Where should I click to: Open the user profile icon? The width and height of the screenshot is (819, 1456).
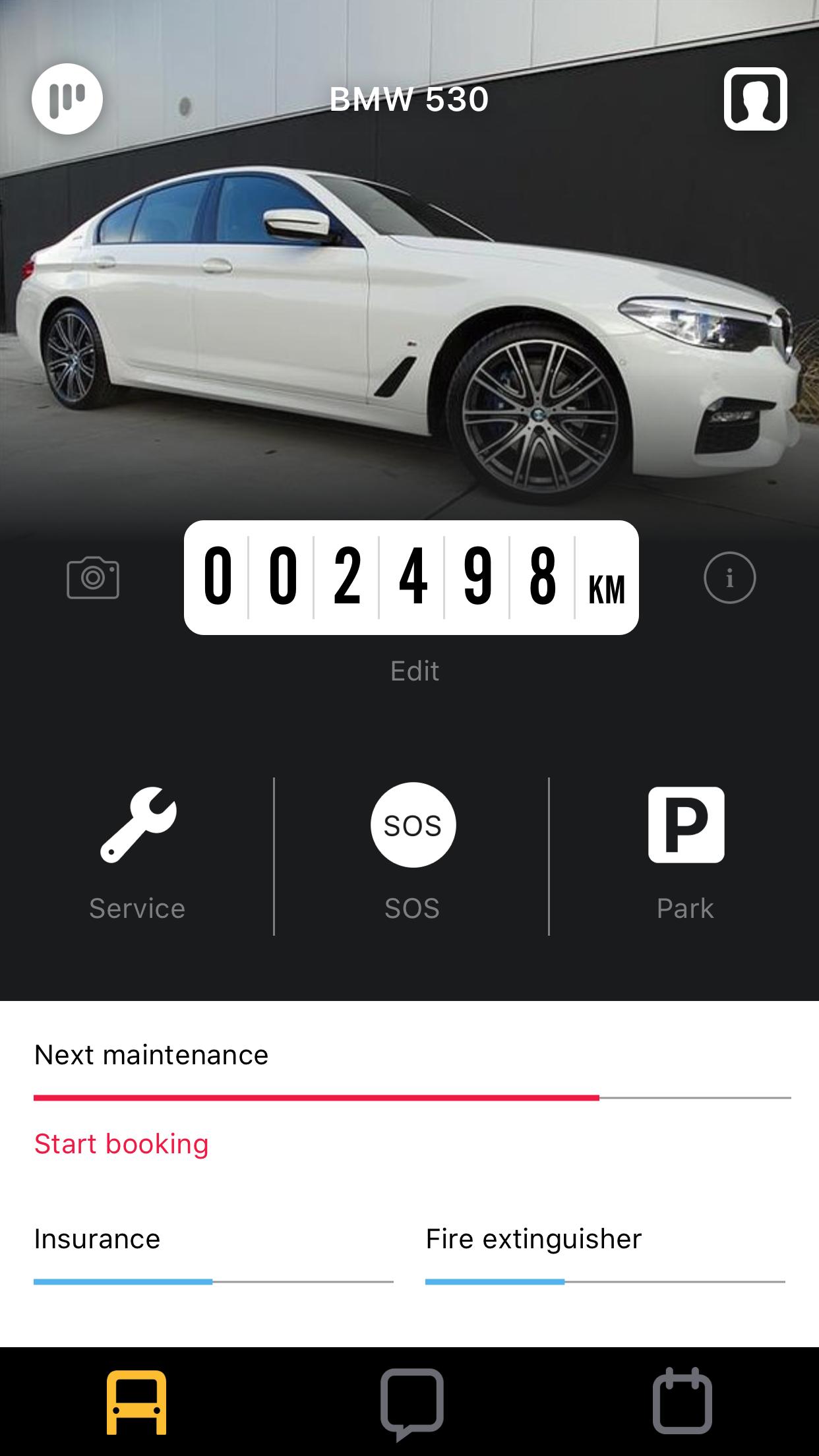click(755, 99)
